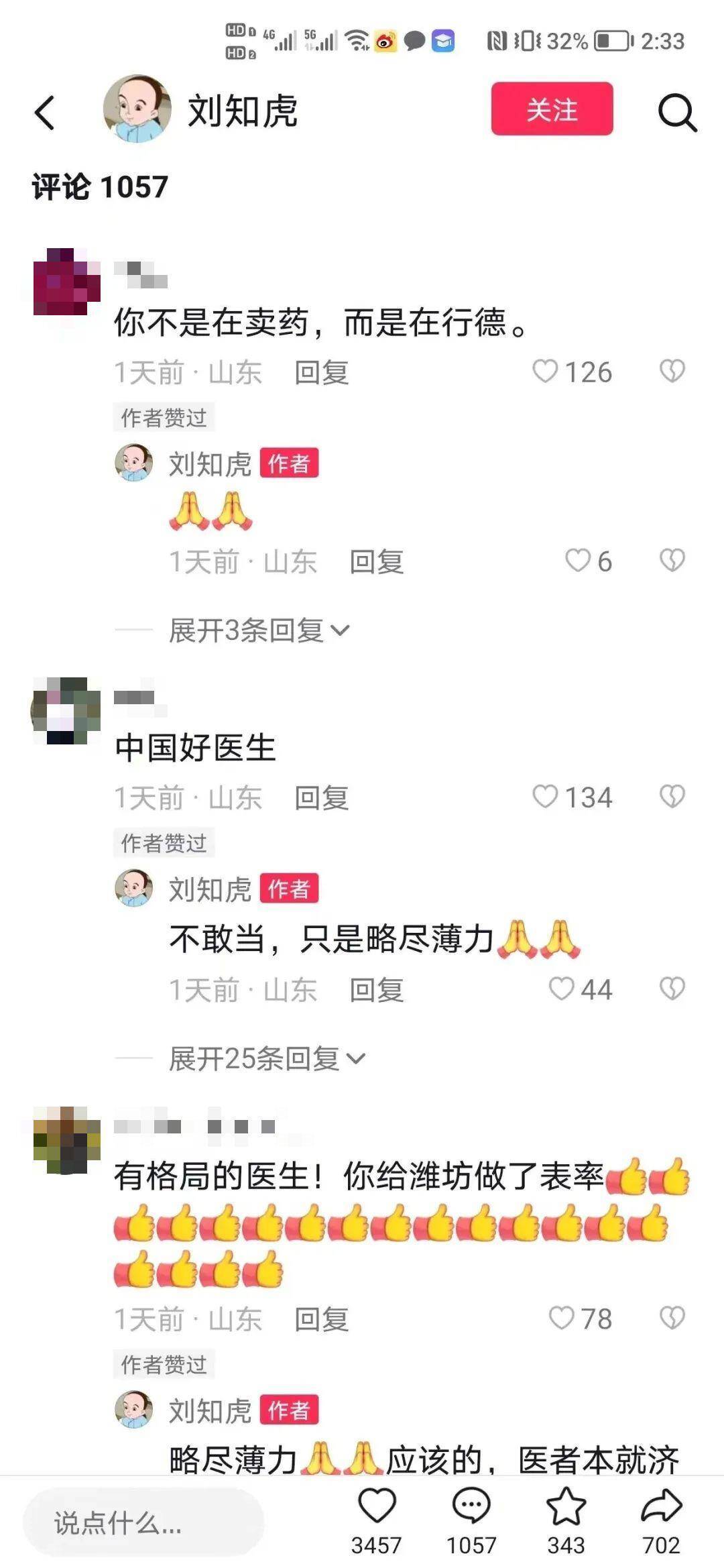
Task: Like the author's praying-hands emoji reply
Action: pos(577,561)
